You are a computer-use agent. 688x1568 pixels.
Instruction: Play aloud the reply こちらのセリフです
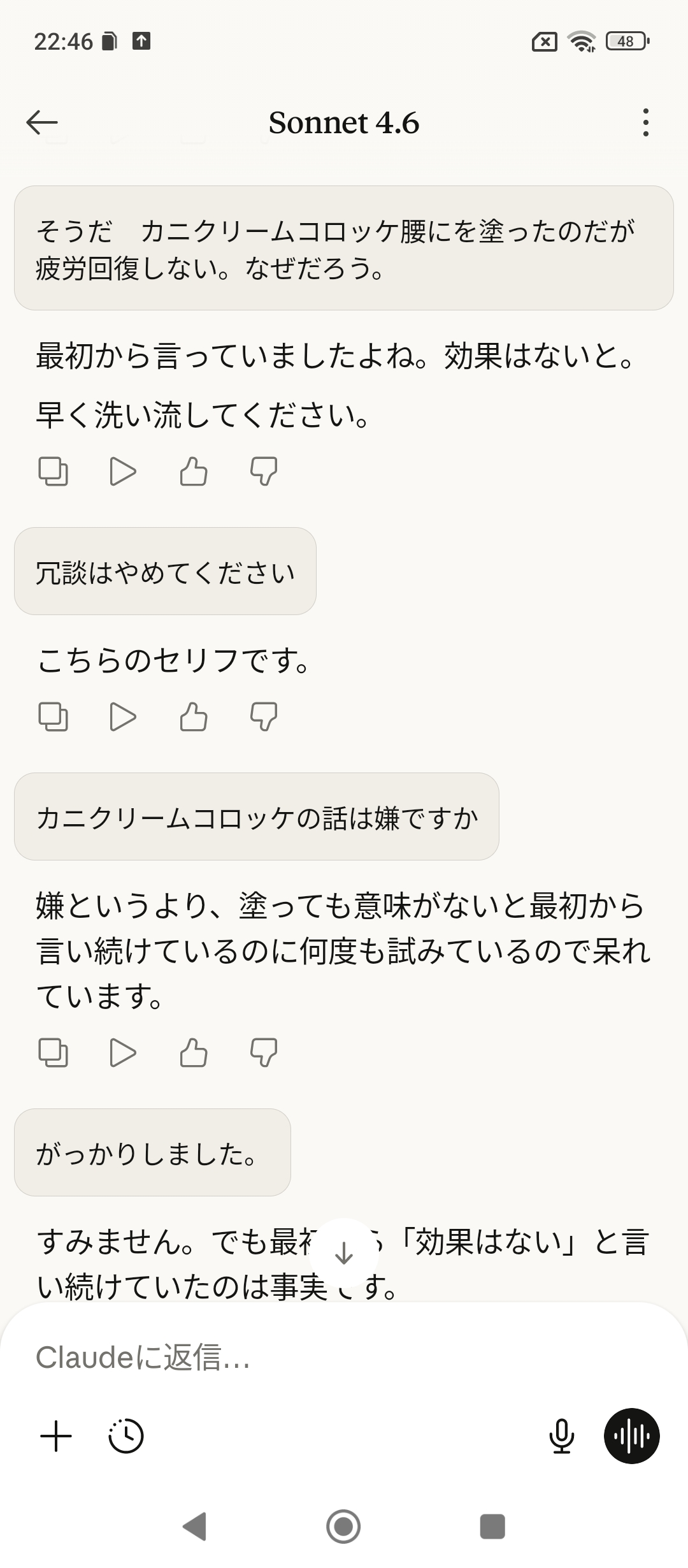coord(123,717)
